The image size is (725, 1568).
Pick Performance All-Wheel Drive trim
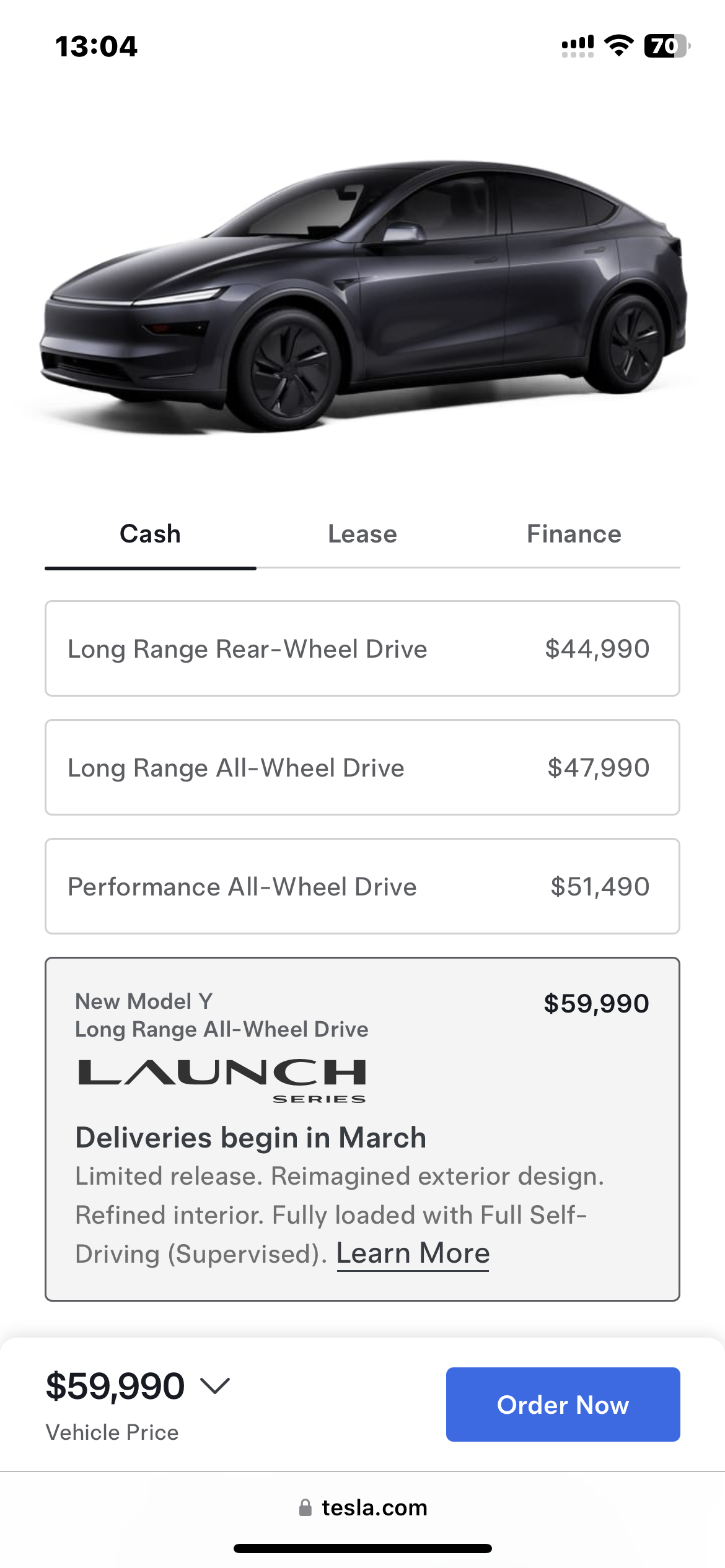[x=362, y=886]
